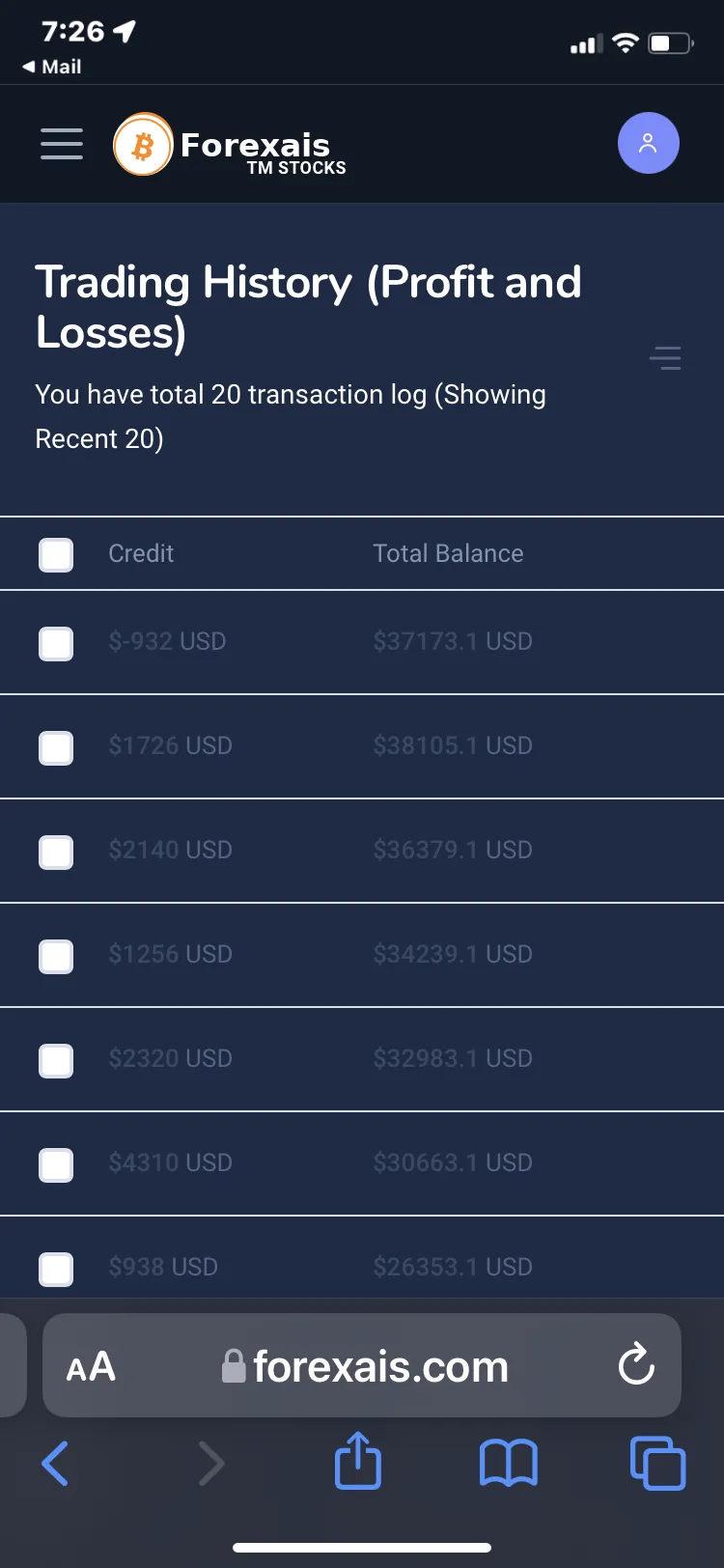Tick the select-all checkbox beside Credit
Screen dimensions: 724x1568
click(56, 555)
